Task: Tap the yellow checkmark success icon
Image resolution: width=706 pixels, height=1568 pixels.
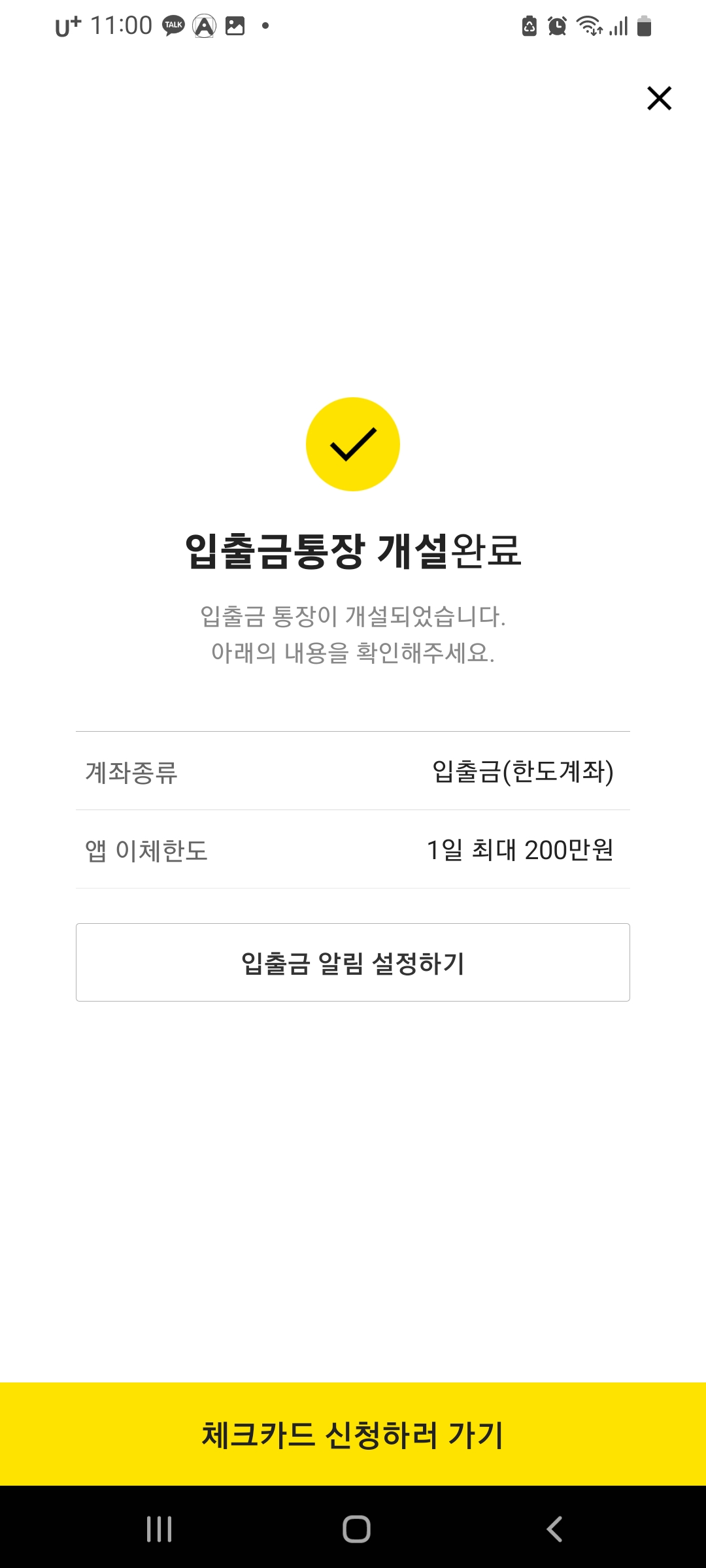Action: coord(353,444)
